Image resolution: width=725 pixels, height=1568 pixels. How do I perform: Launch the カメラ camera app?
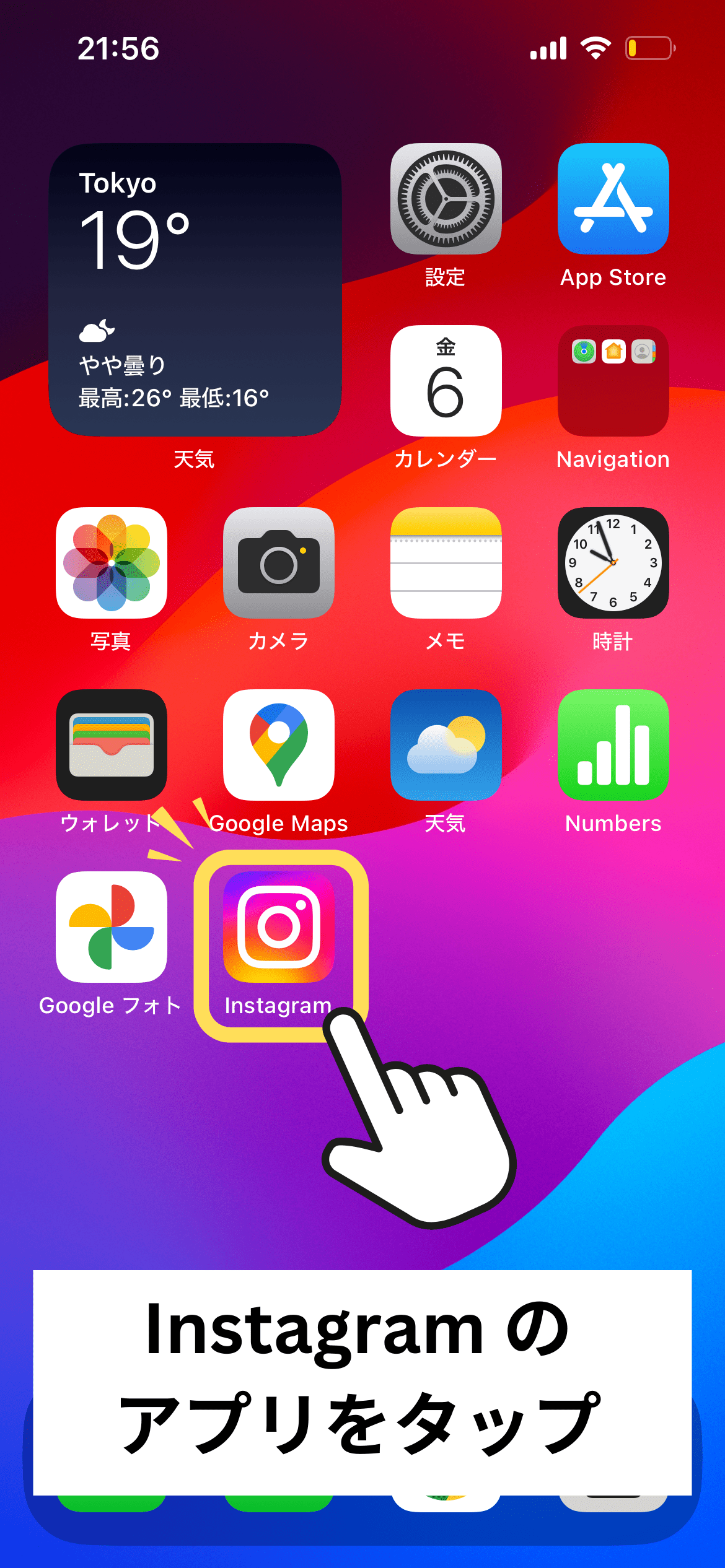click(279, 563)
